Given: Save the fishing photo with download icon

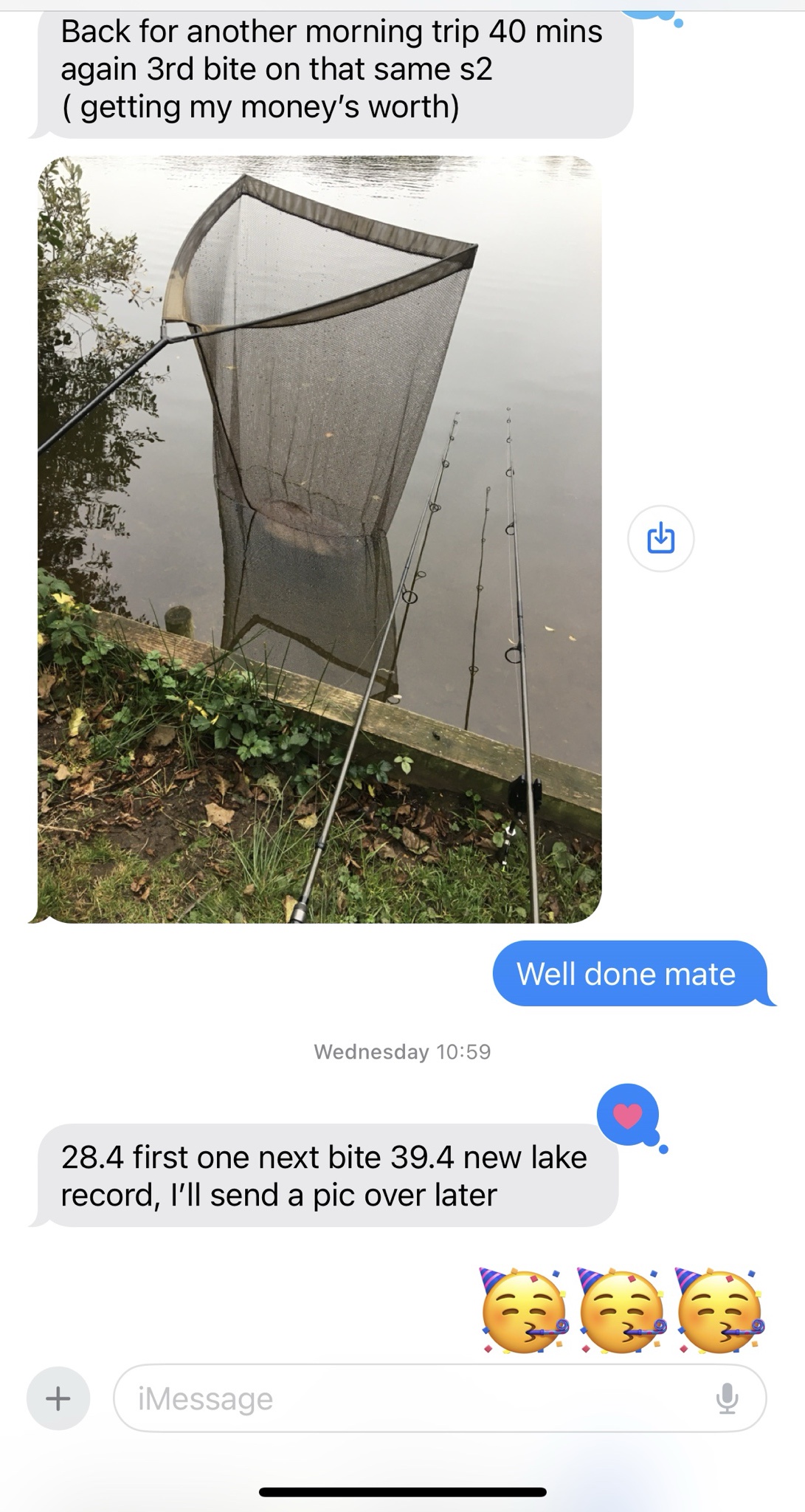Looking at the screenshot, I should pyautogui.click(x=660, y=538).
